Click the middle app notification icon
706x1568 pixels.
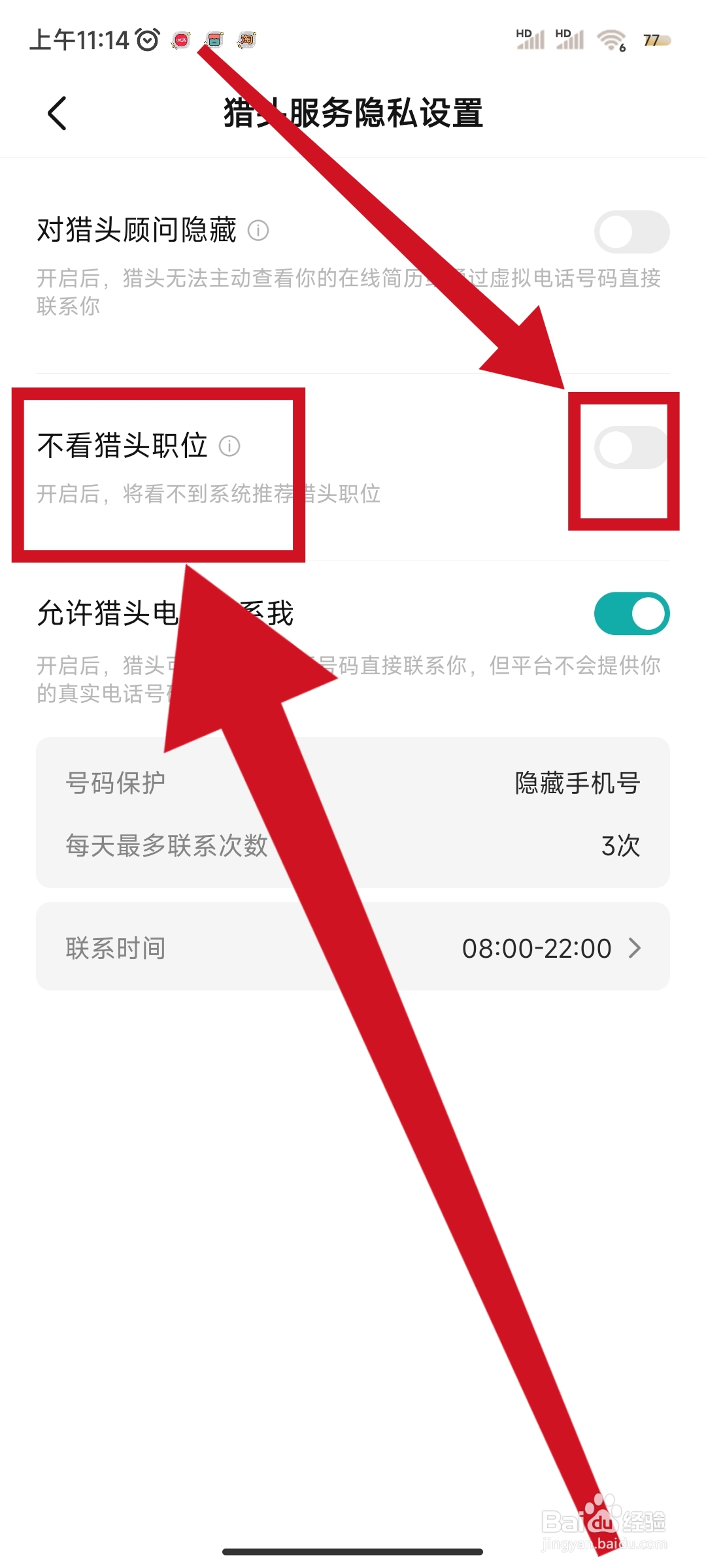(x=214, y=41)
